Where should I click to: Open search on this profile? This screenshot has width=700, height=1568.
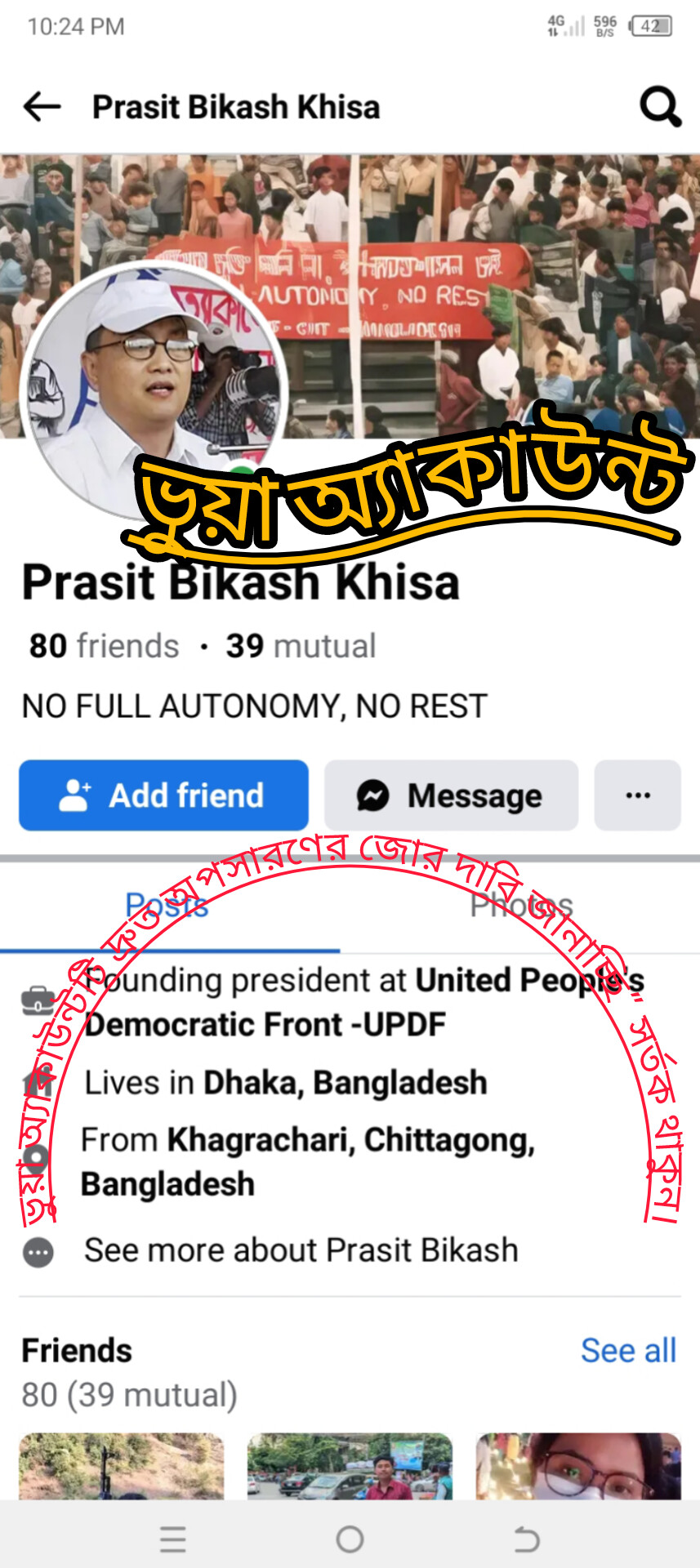click(660, 107)
